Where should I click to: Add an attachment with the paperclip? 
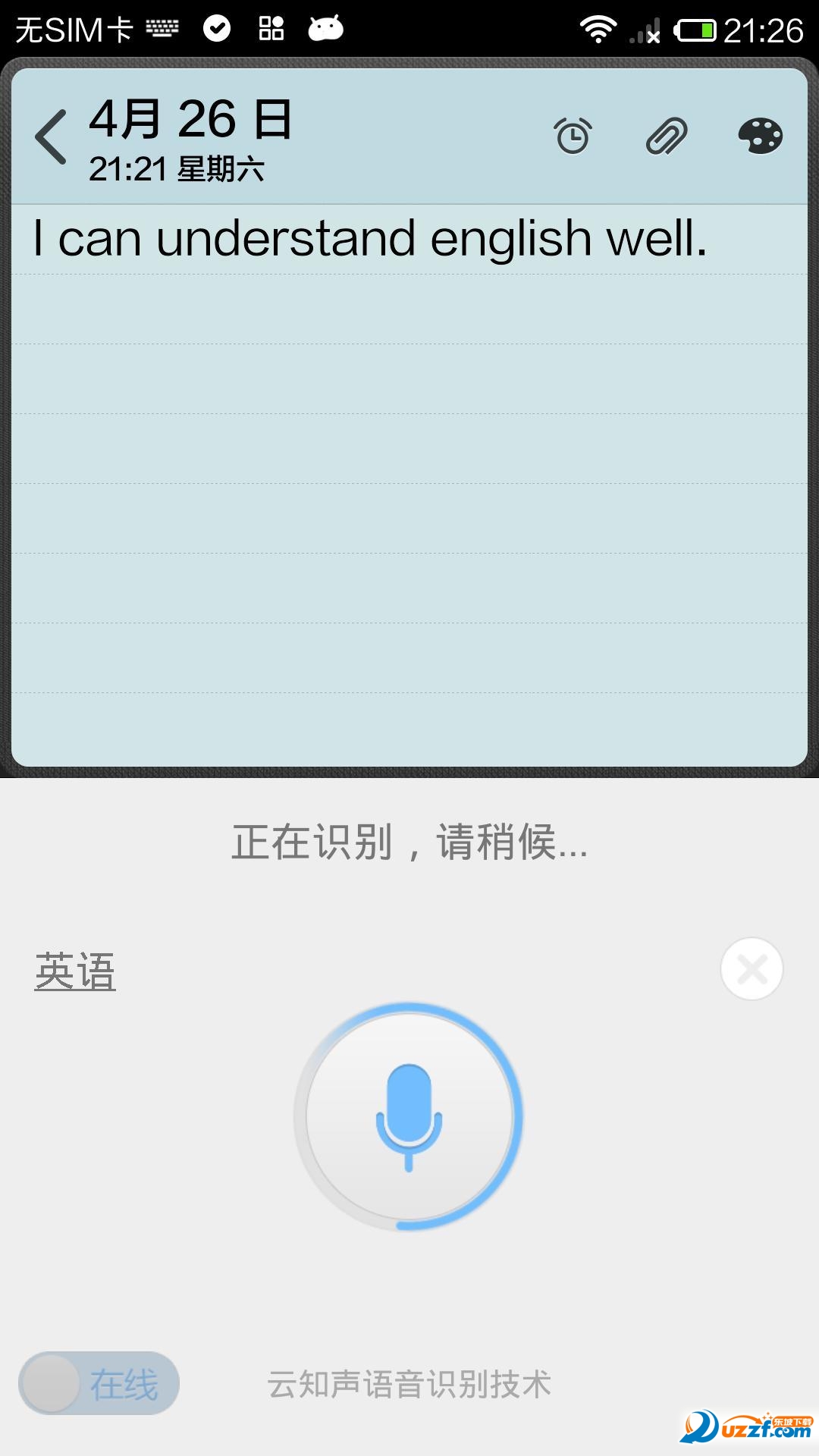[x=666, y=136]
